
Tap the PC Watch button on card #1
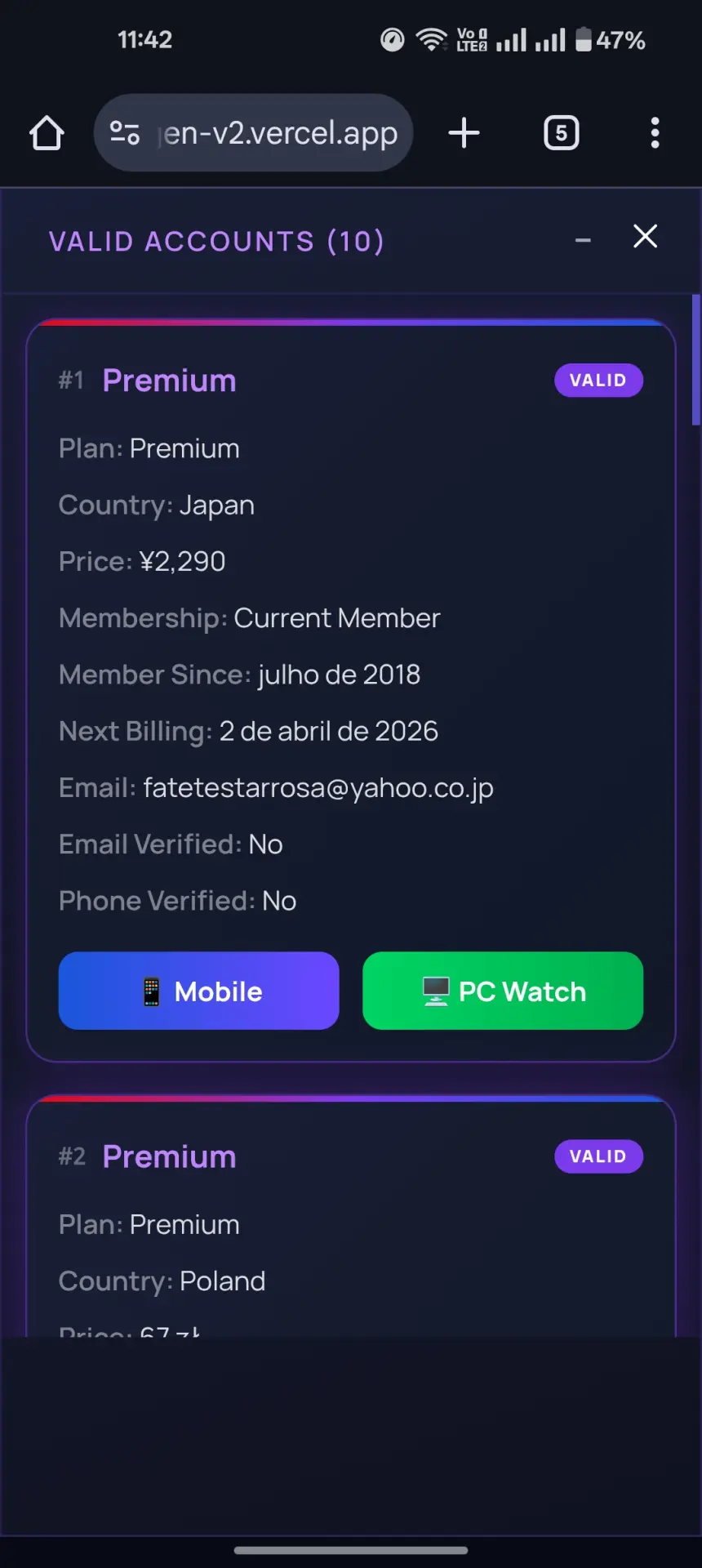[x=503, y=991]
